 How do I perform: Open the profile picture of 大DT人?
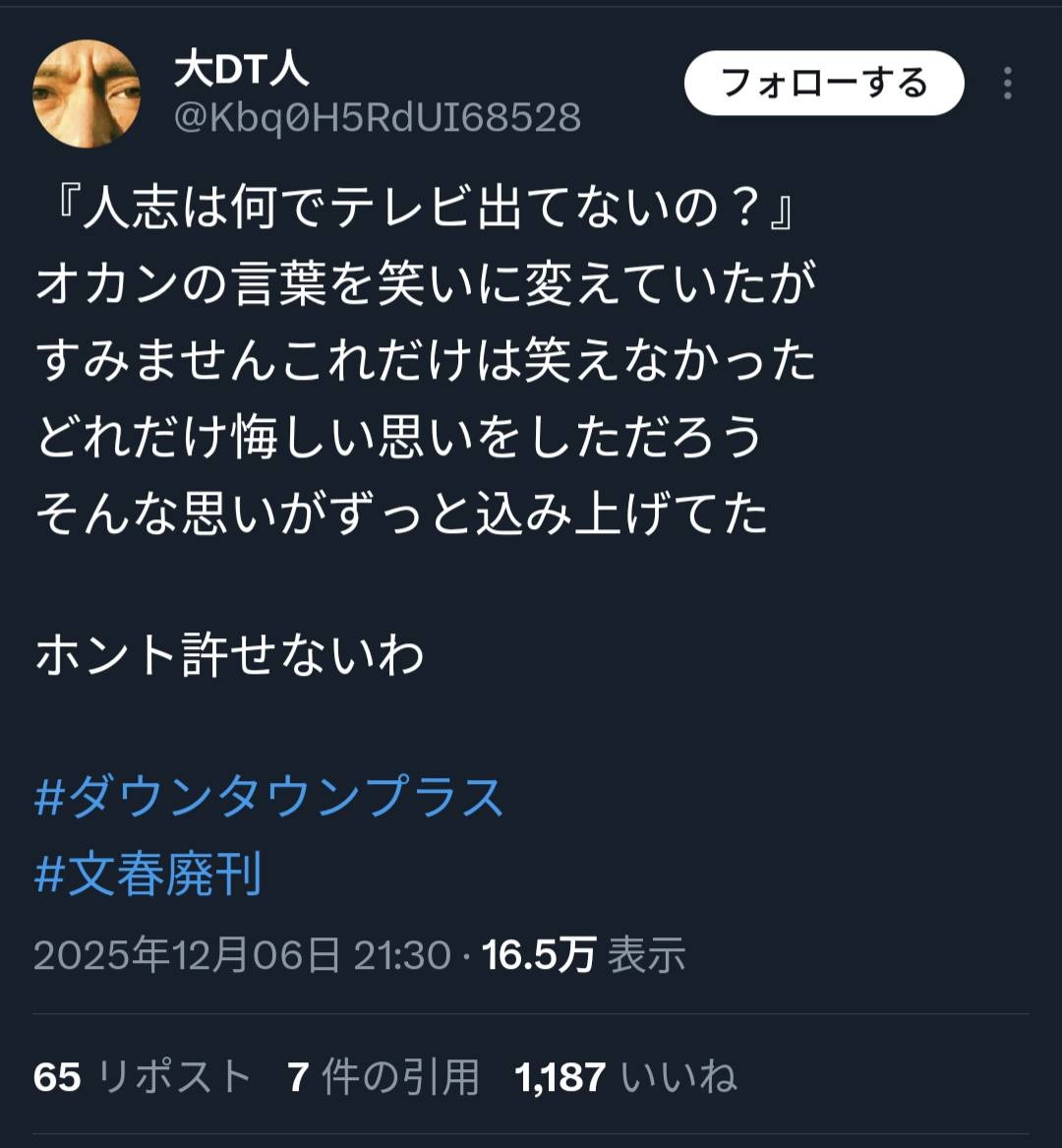(87, 94)
